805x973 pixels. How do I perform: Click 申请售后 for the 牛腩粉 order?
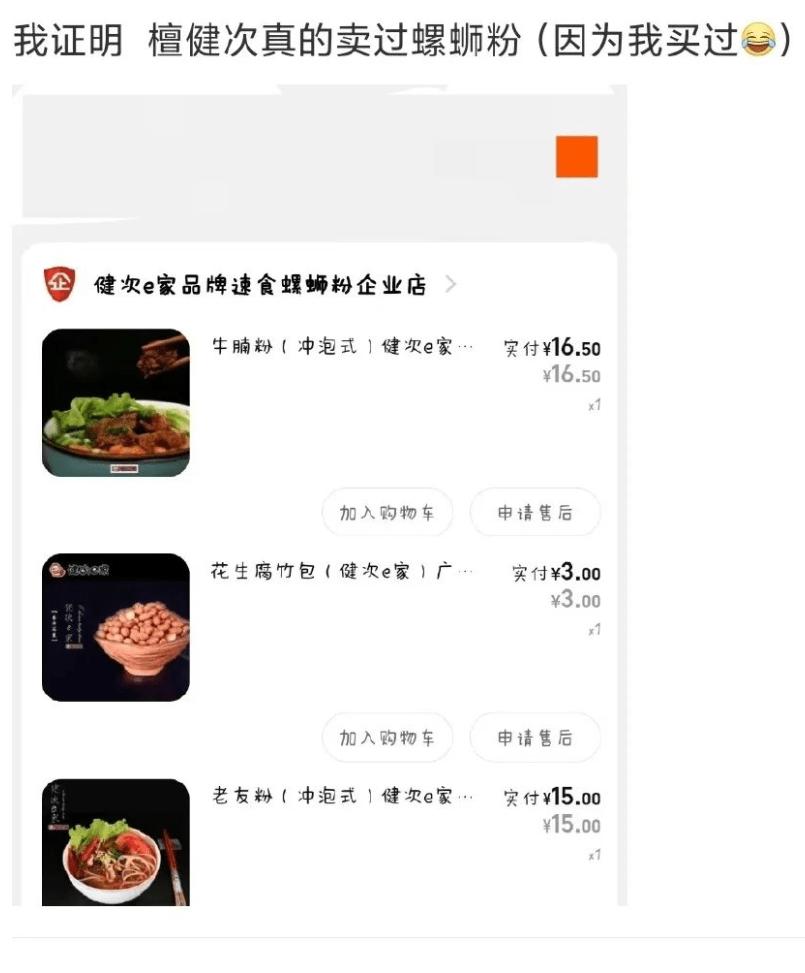click(536, 512)
